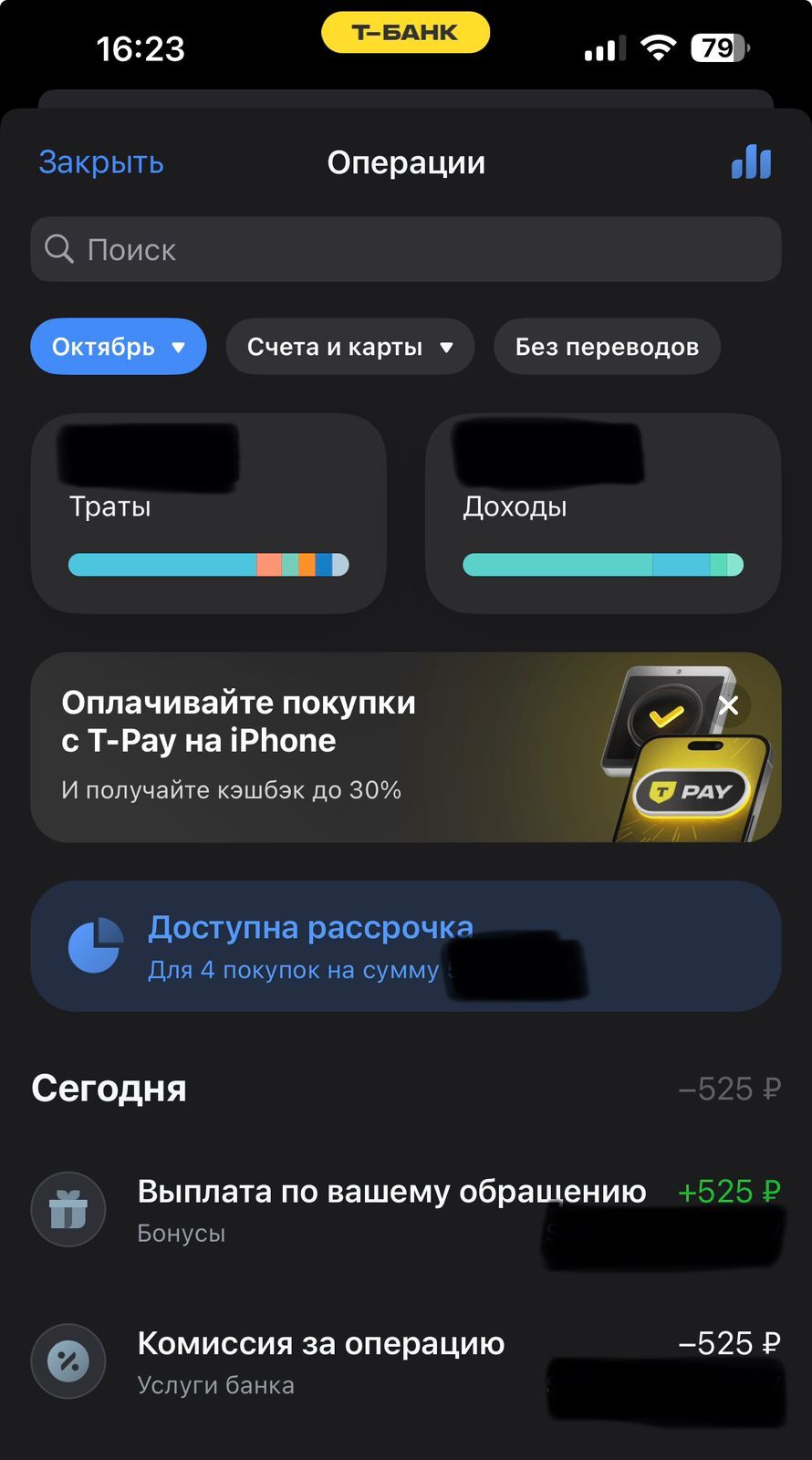Open the T-Pay на iPhone banner
812x1460 pixels.
tap(319, 746)
